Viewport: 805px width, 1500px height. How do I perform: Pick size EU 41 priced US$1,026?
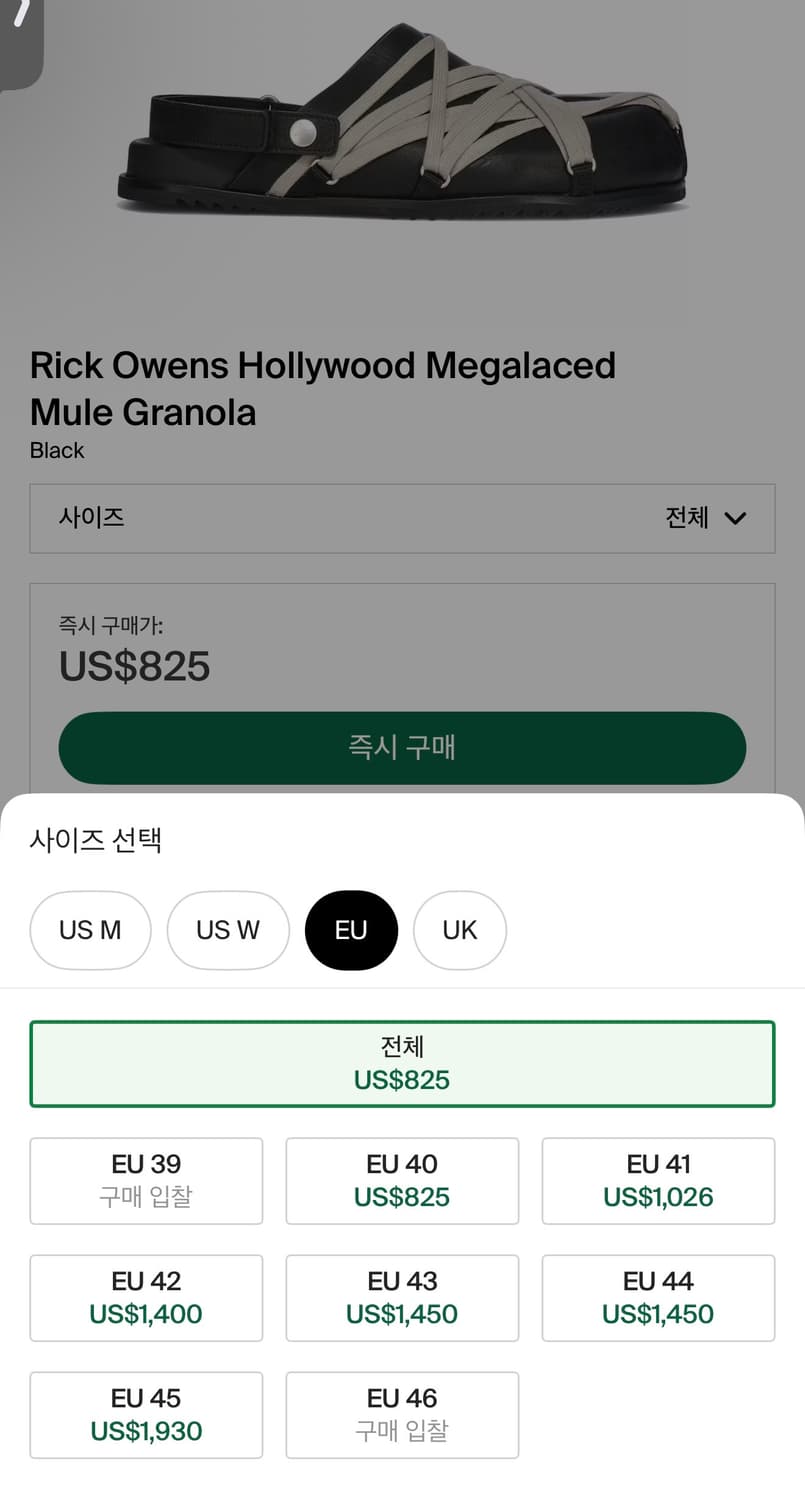[x=658, y=1180]
